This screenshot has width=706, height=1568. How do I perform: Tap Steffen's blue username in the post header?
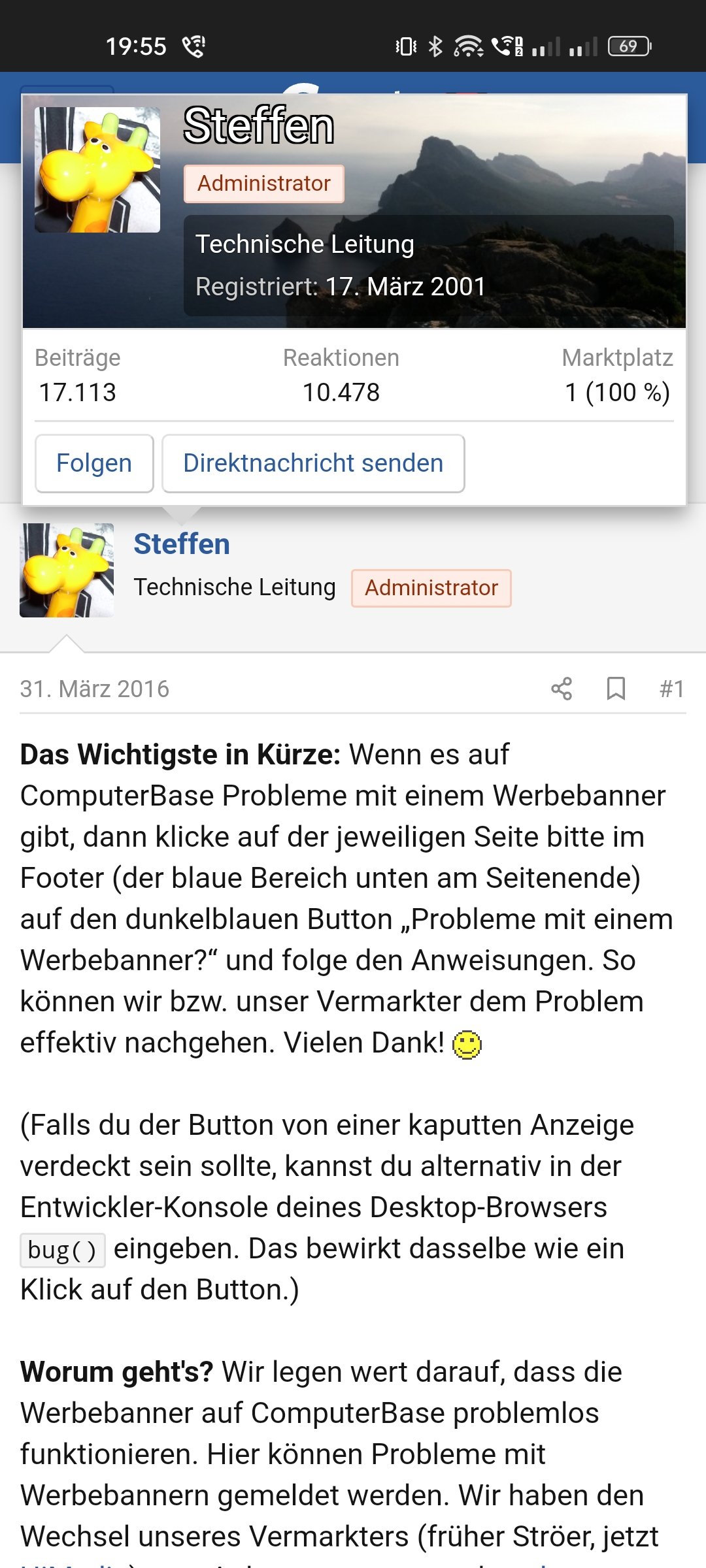(x=182, y=544)
